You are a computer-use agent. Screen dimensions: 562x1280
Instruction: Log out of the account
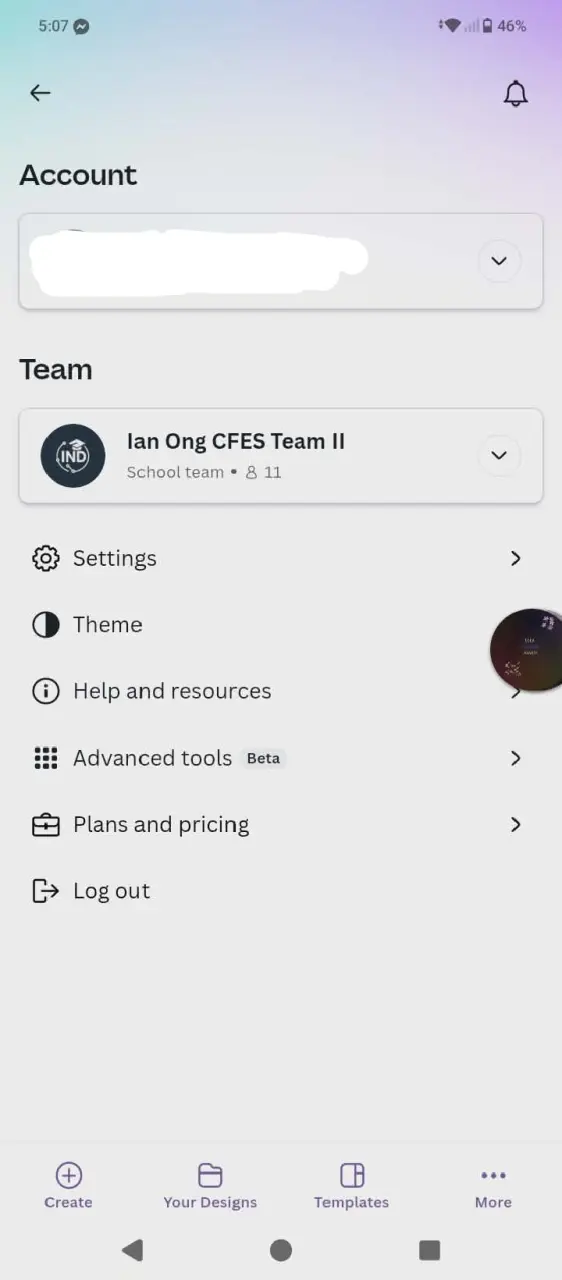point(281,891)
